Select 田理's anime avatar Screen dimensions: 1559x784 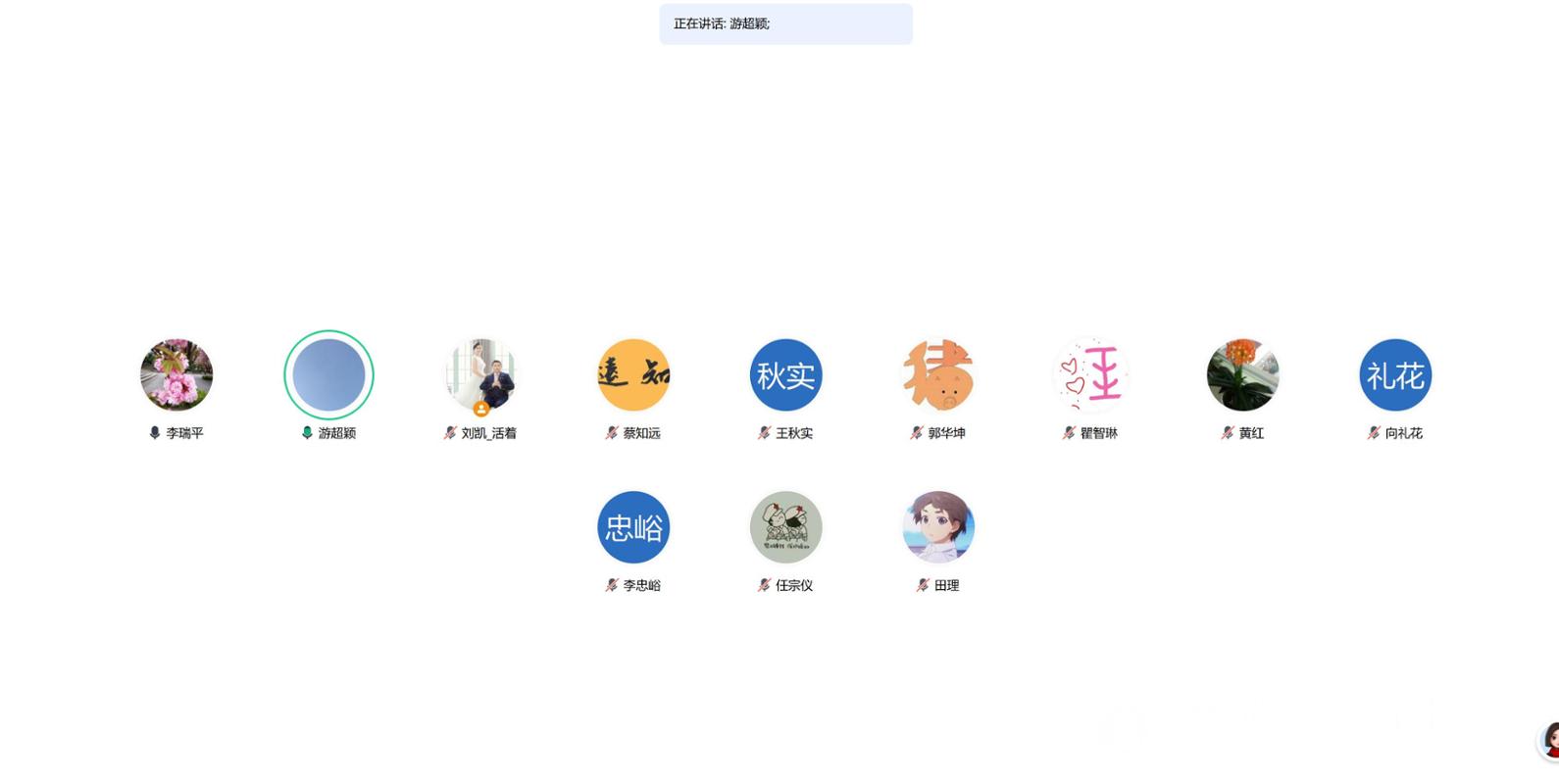tap(938, 527)
